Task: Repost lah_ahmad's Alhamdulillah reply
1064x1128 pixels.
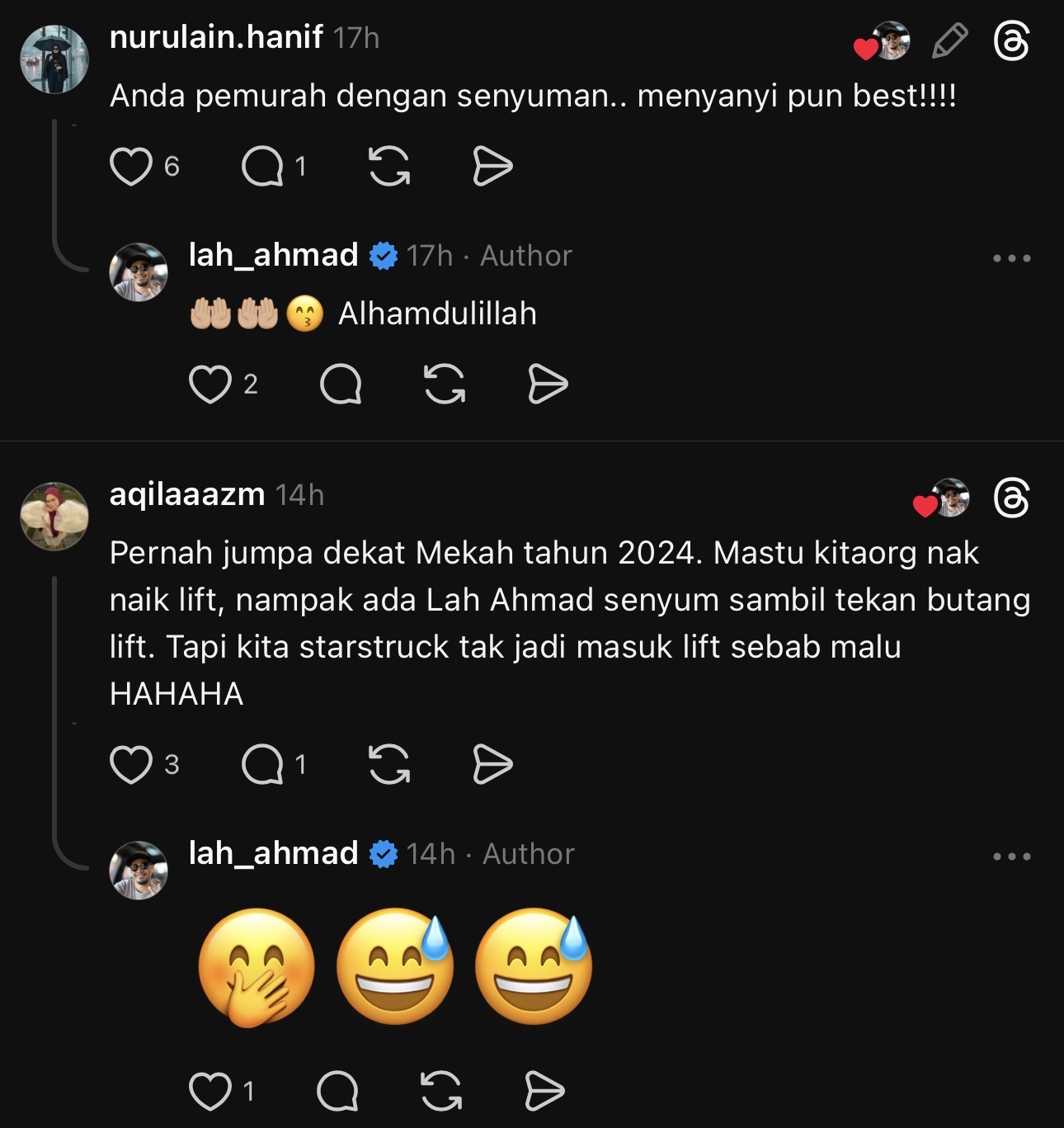Action: click(445, 385)
